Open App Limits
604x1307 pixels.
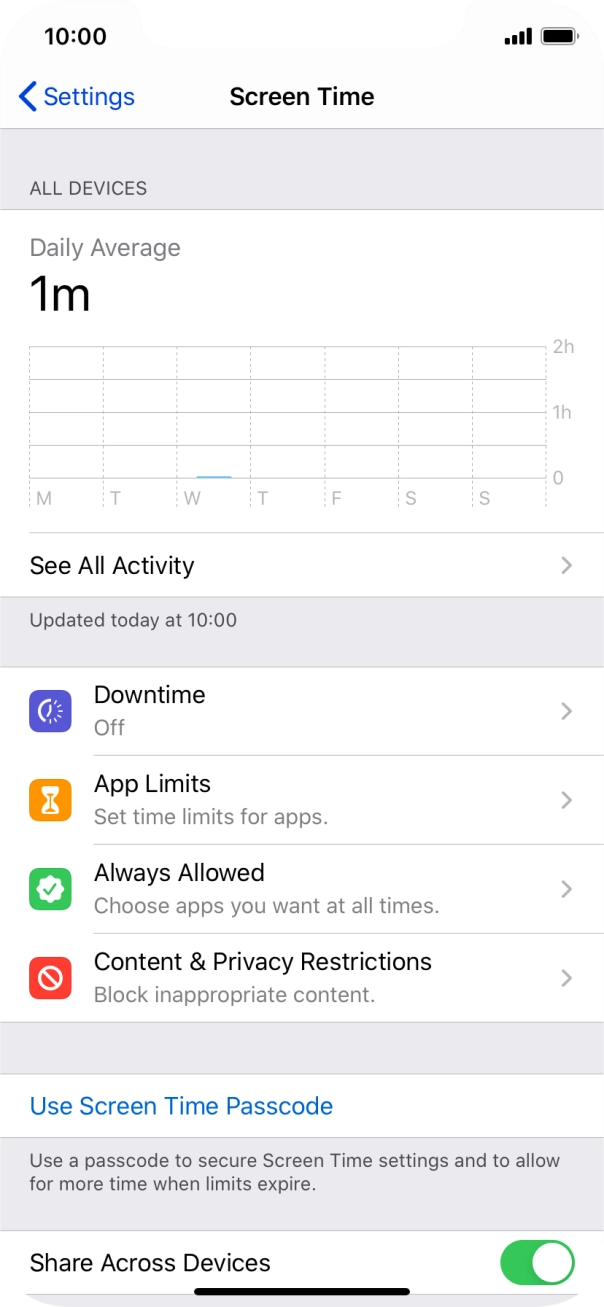coord(300,800)
